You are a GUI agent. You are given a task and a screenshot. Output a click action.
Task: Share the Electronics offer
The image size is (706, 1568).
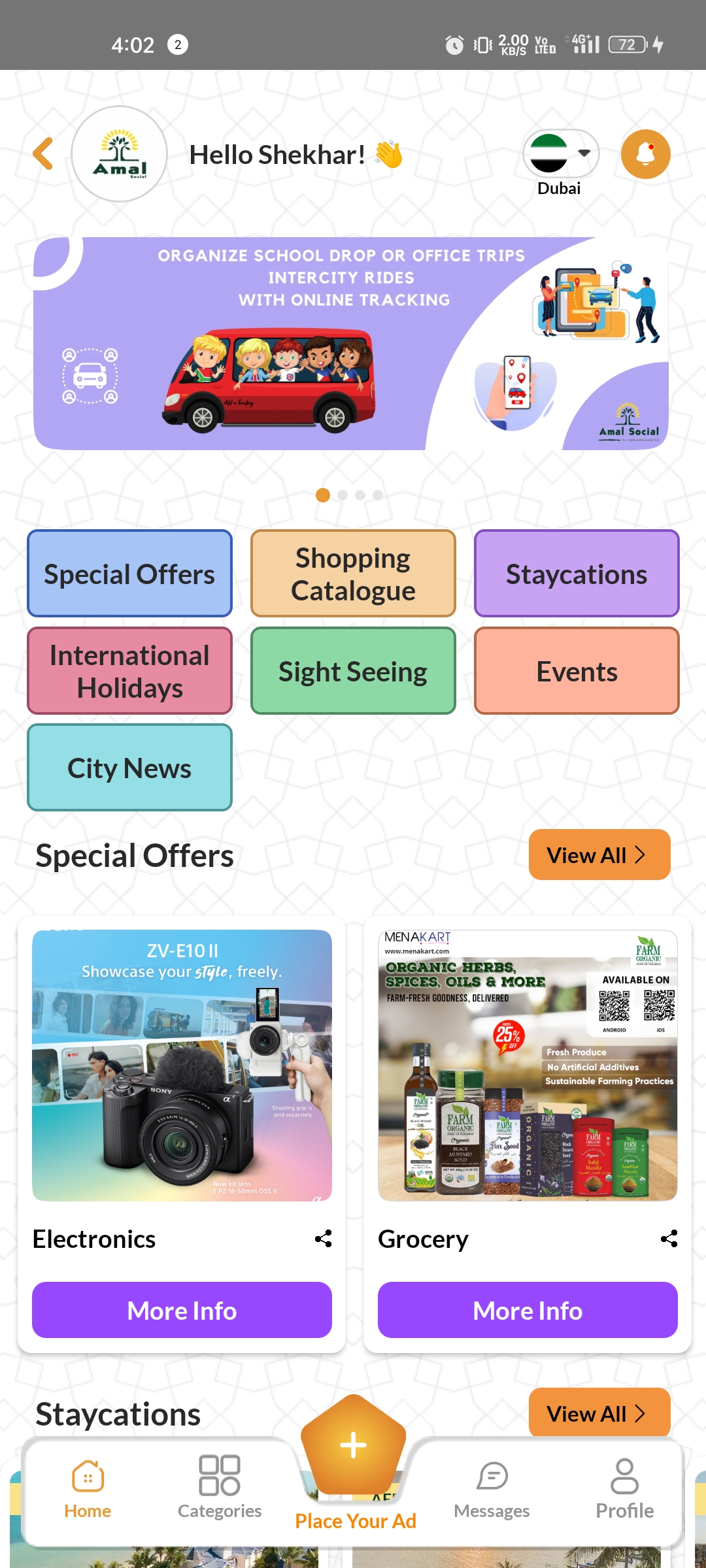(324, 1239)
